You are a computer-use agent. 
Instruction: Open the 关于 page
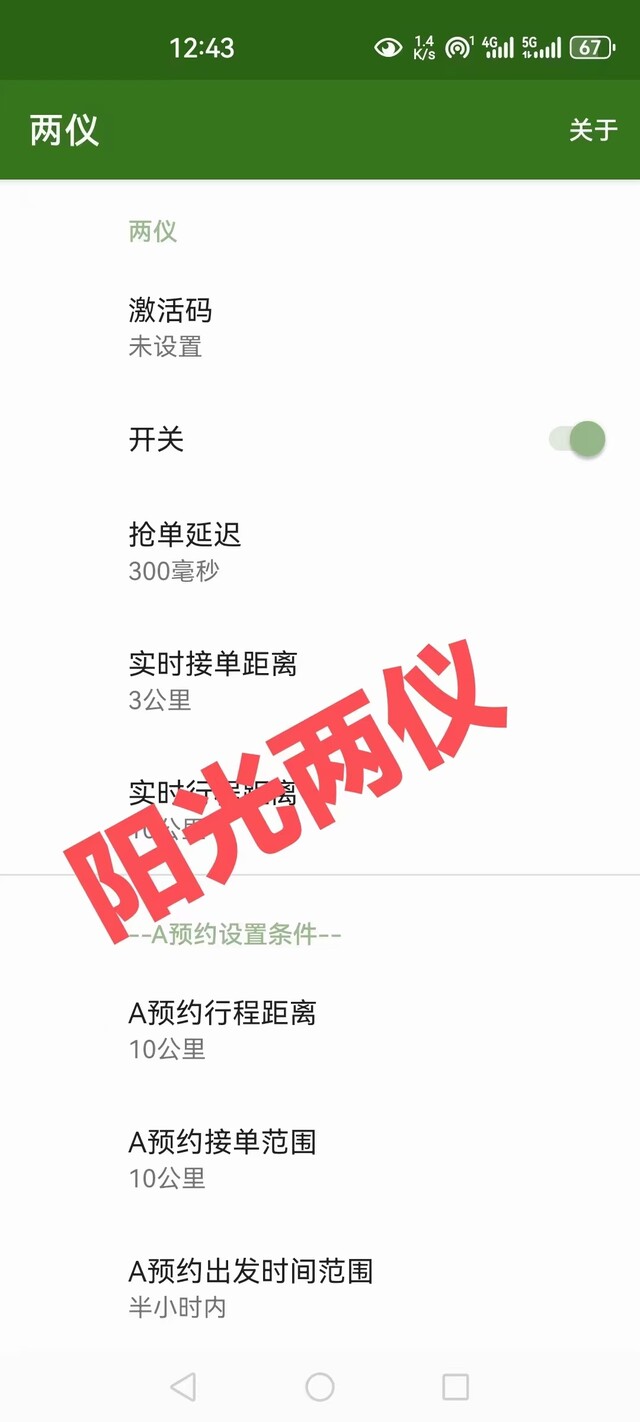593,130
